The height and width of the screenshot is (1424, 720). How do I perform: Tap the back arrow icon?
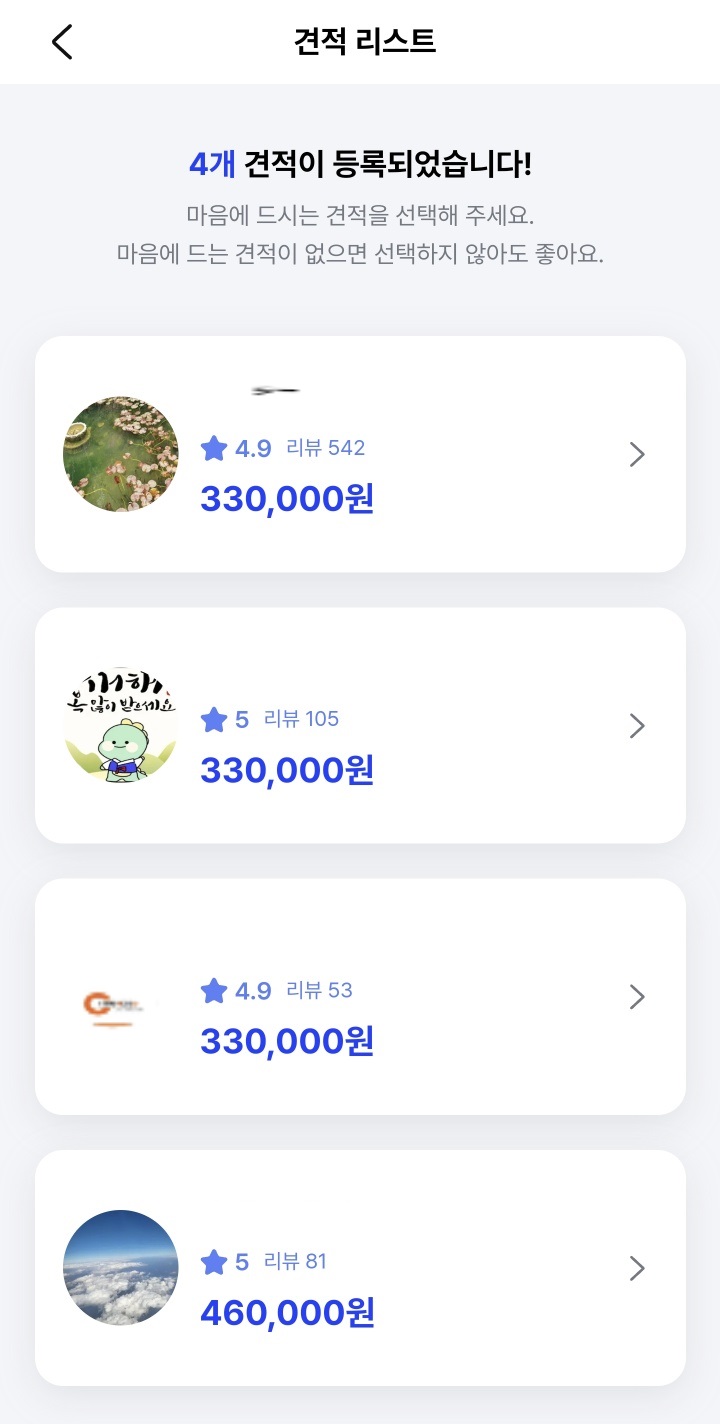(x=62, y=42)
